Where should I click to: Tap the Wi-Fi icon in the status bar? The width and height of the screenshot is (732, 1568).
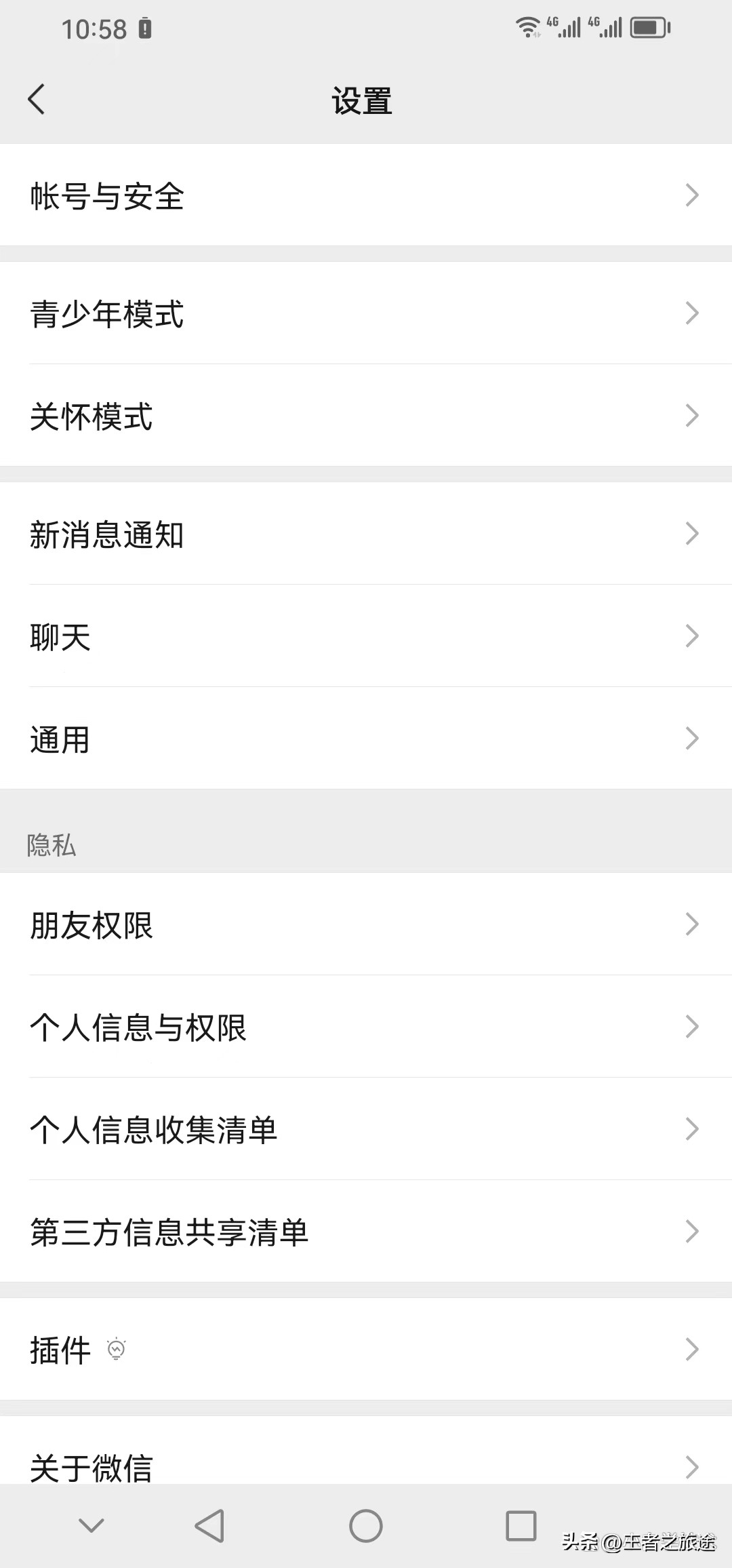coord(527,26)
